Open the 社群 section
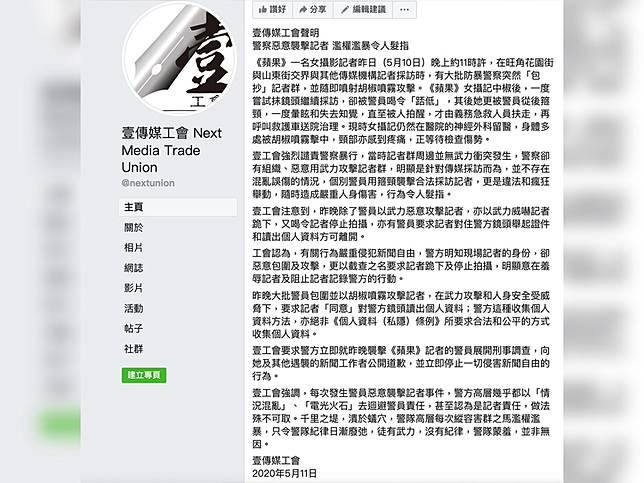The width and height of the screenshot is (644, 483). coord(133,348)
